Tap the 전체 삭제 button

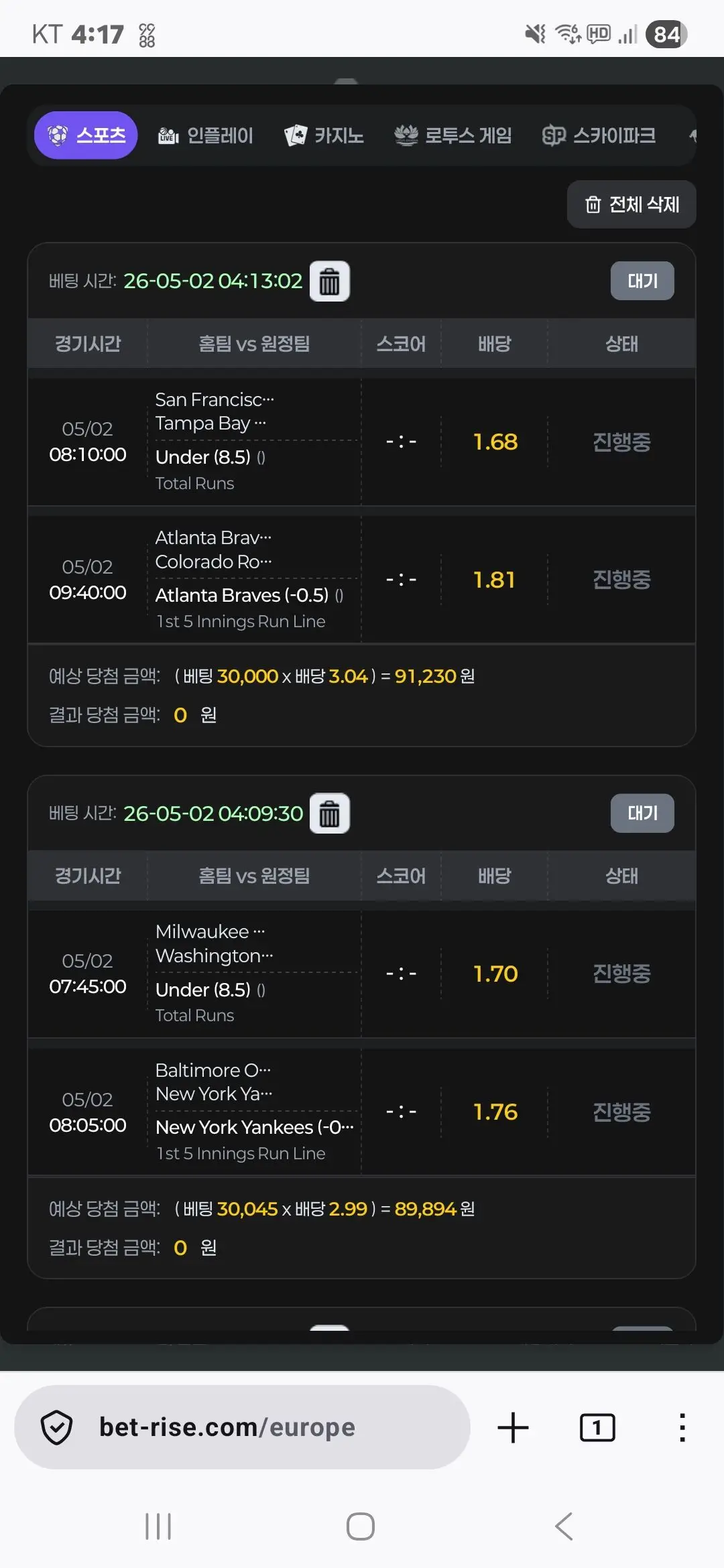[631, 204]
